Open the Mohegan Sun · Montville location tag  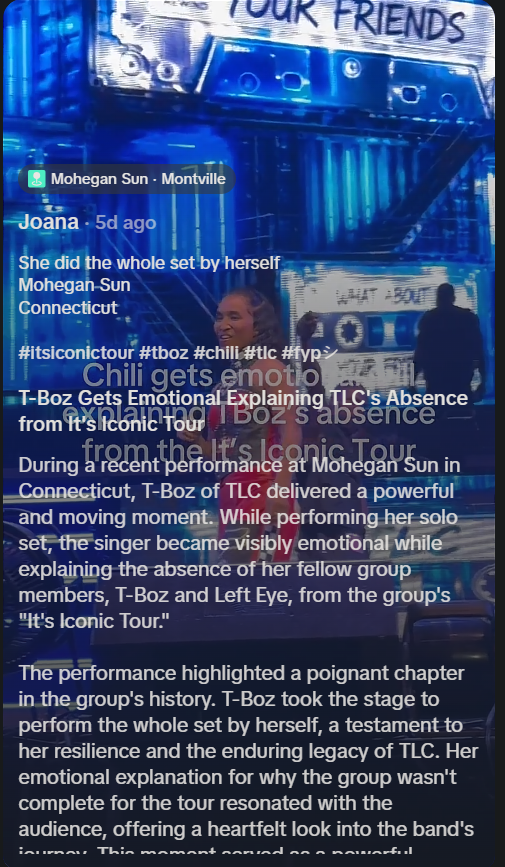click(127, 179)
